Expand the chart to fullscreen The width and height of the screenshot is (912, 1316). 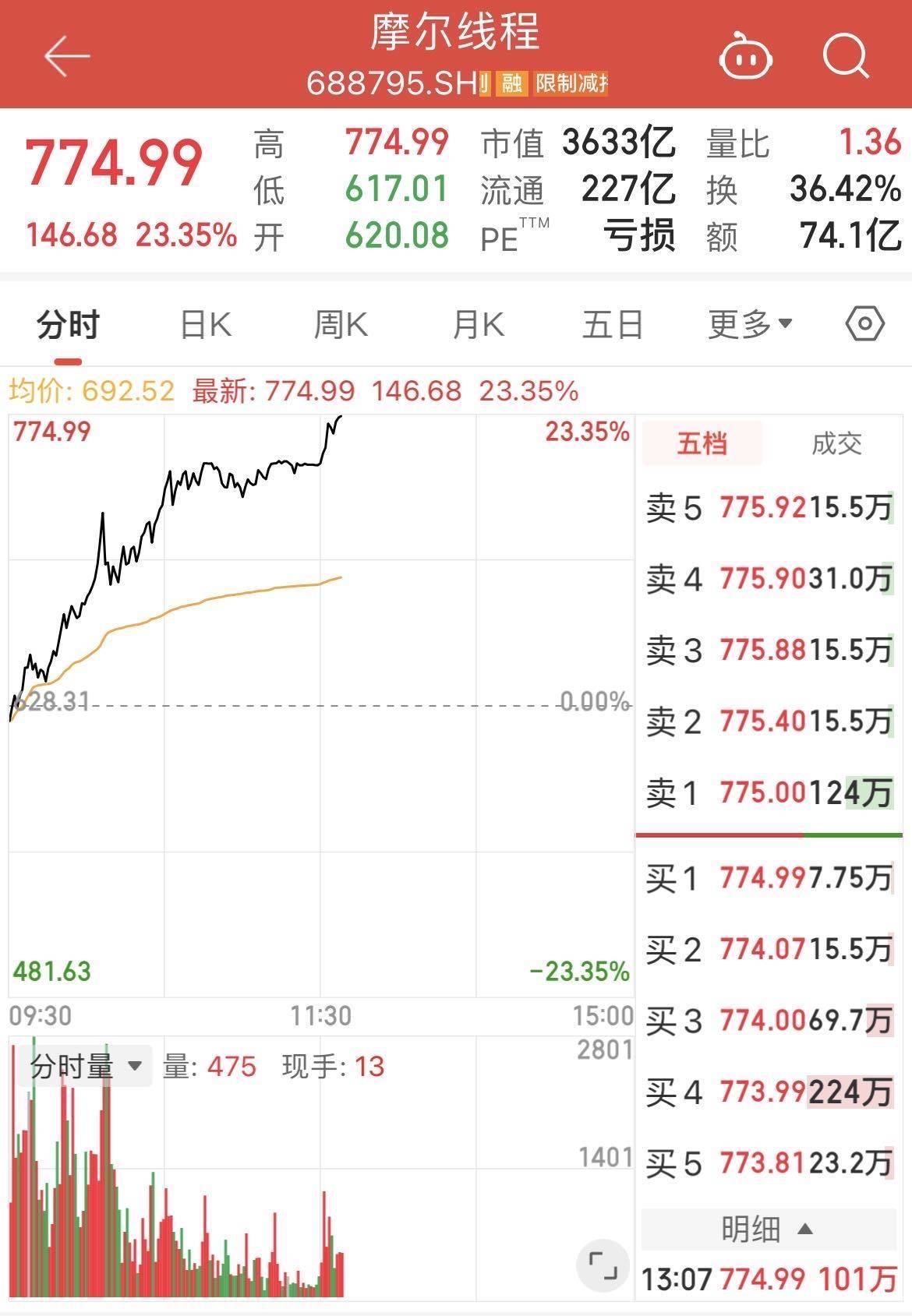[602, 1265]
